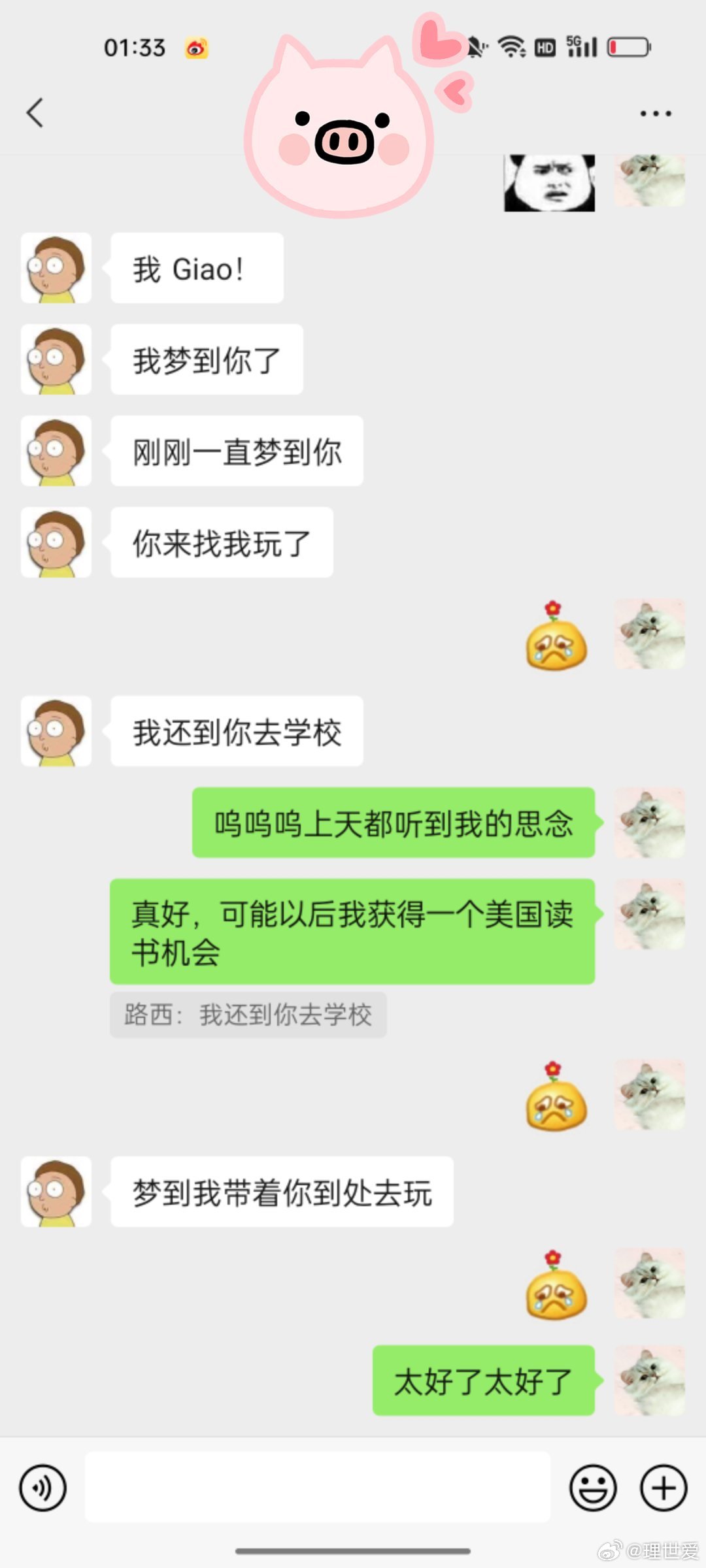
Task: View the panda face meme sticker
Action: (549, 184)
